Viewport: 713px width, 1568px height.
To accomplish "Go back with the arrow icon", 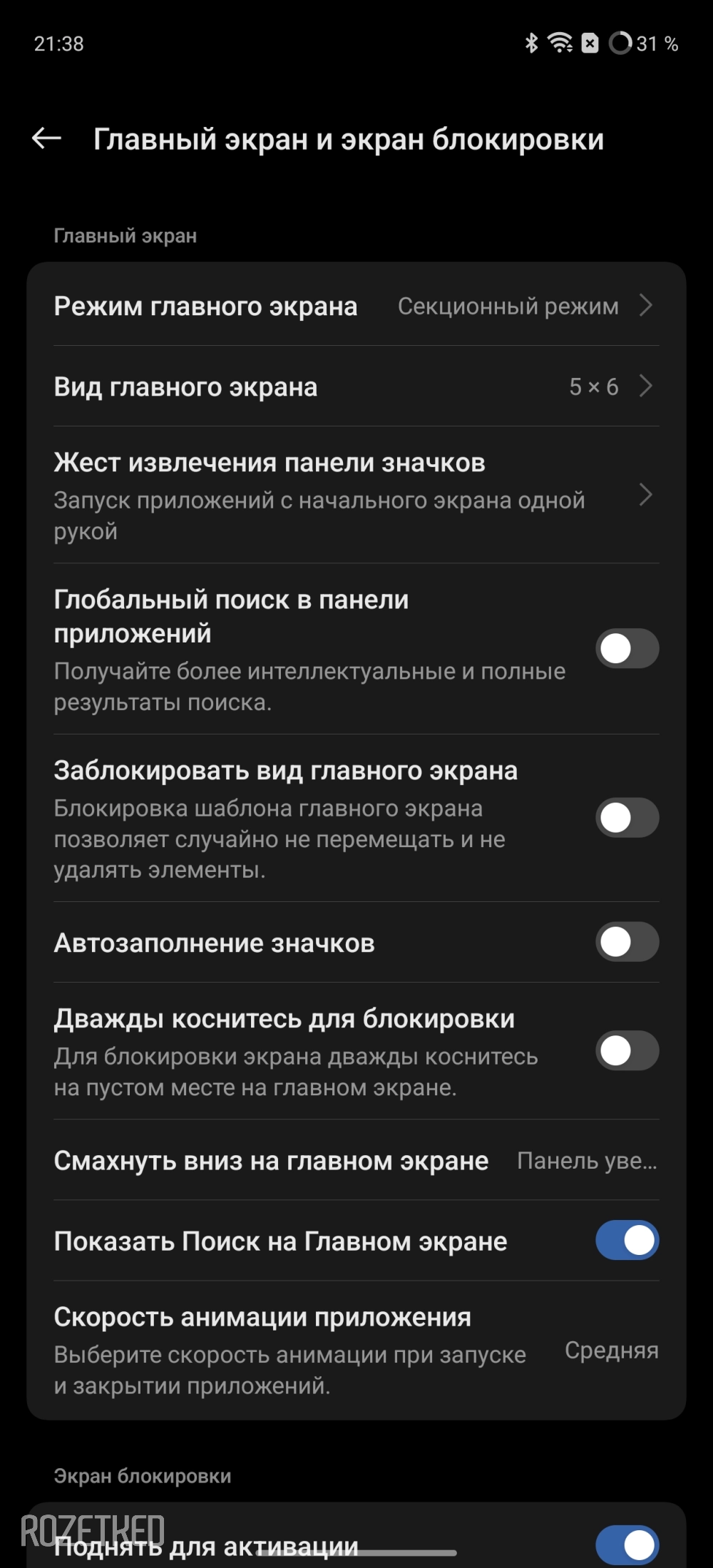I will pos(47,138).
